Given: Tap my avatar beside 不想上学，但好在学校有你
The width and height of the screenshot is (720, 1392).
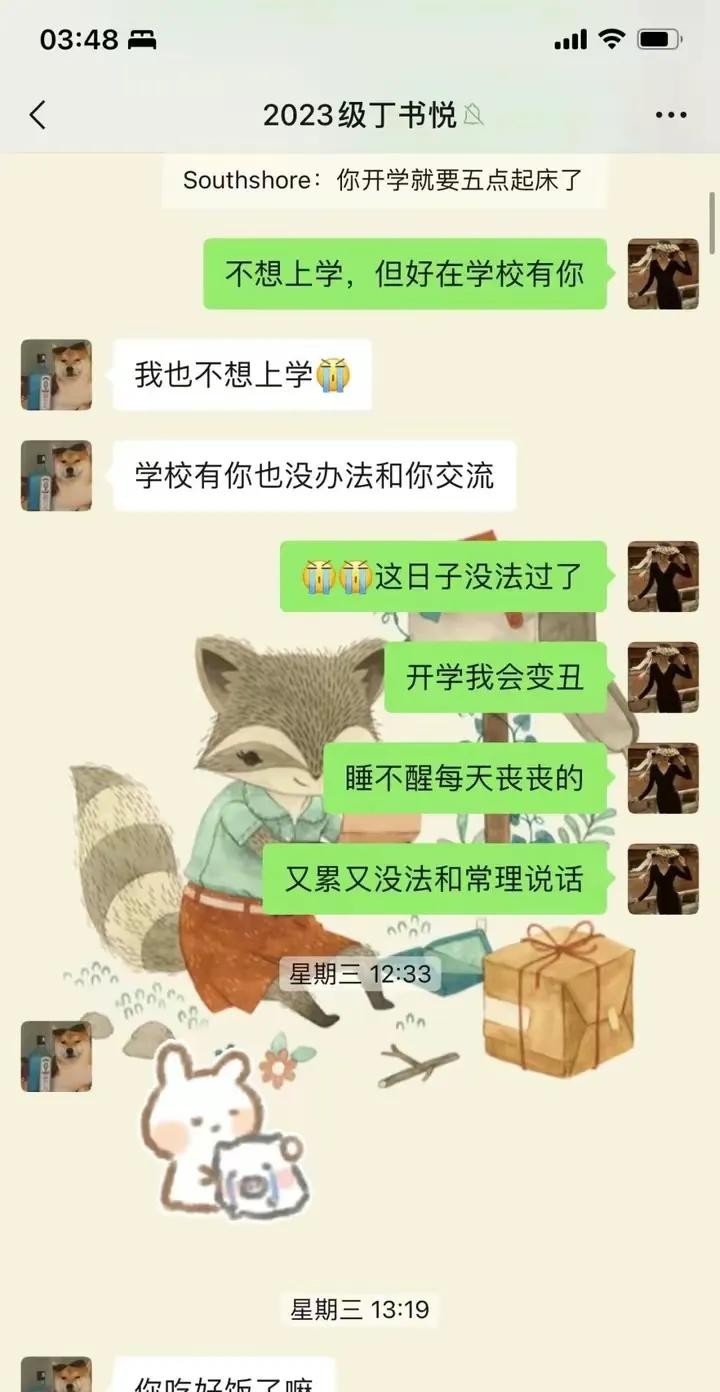Looking at the screenshot, I should (662, 273).
